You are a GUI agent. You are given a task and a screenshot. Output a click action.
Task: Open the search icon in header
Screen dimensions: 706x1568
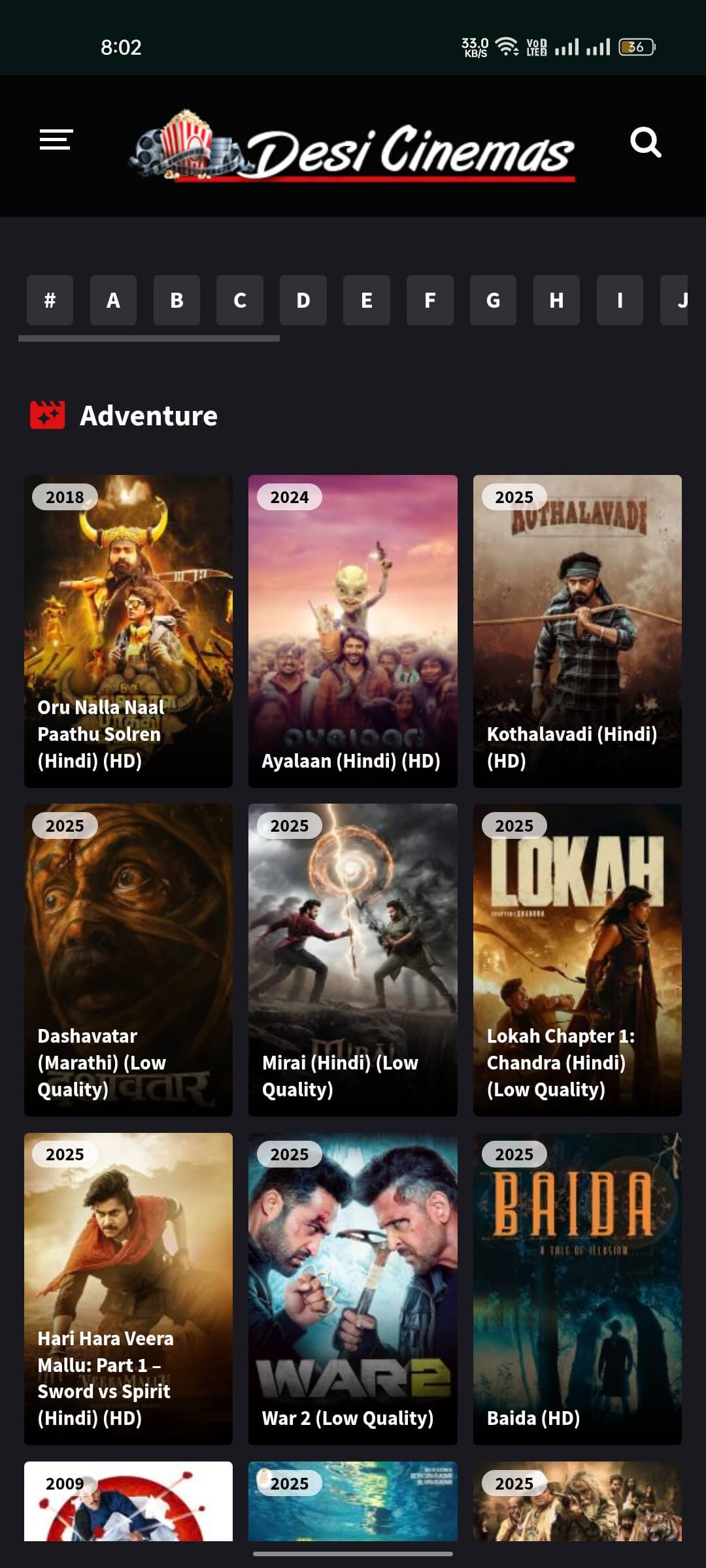tap(645, 142)
